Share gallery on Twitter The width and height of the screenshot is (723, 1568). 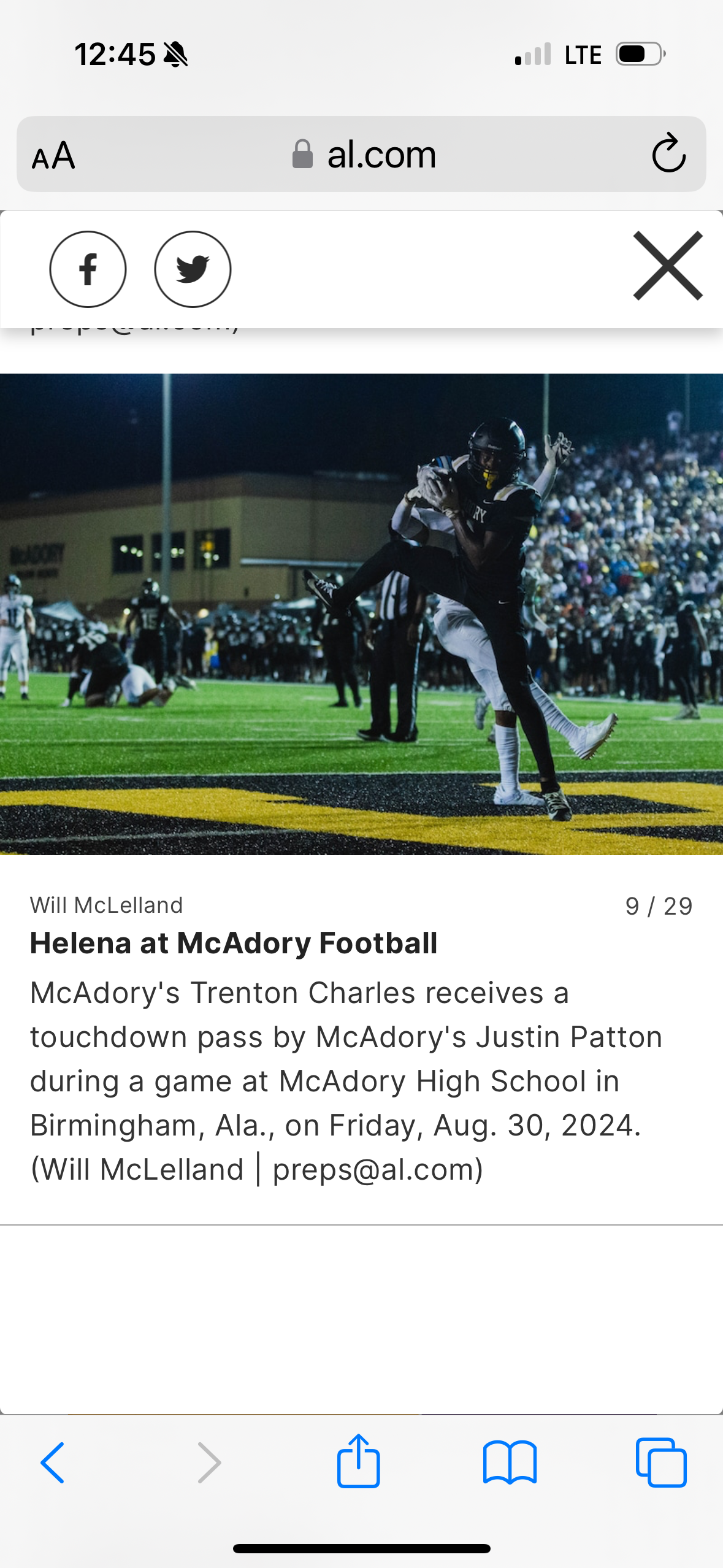[193, 269]
